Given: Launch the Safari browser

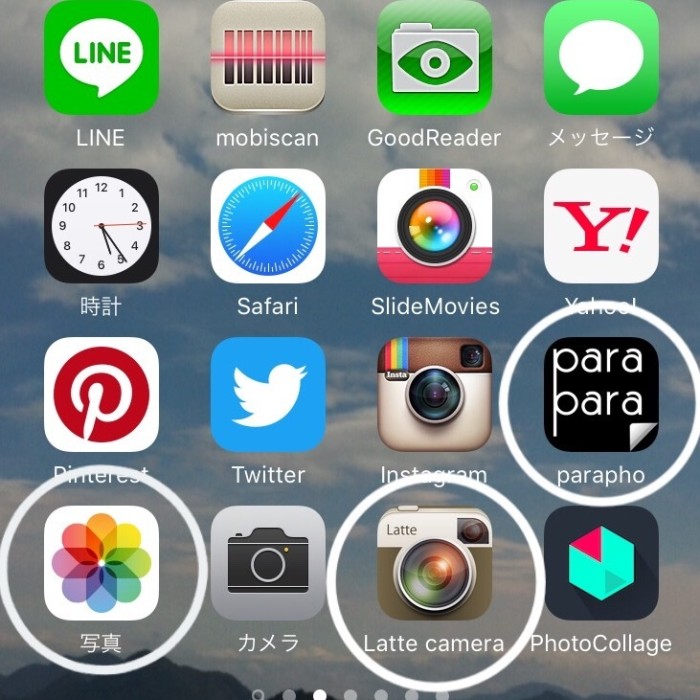Looking at the screenshot, I should 267,226.
